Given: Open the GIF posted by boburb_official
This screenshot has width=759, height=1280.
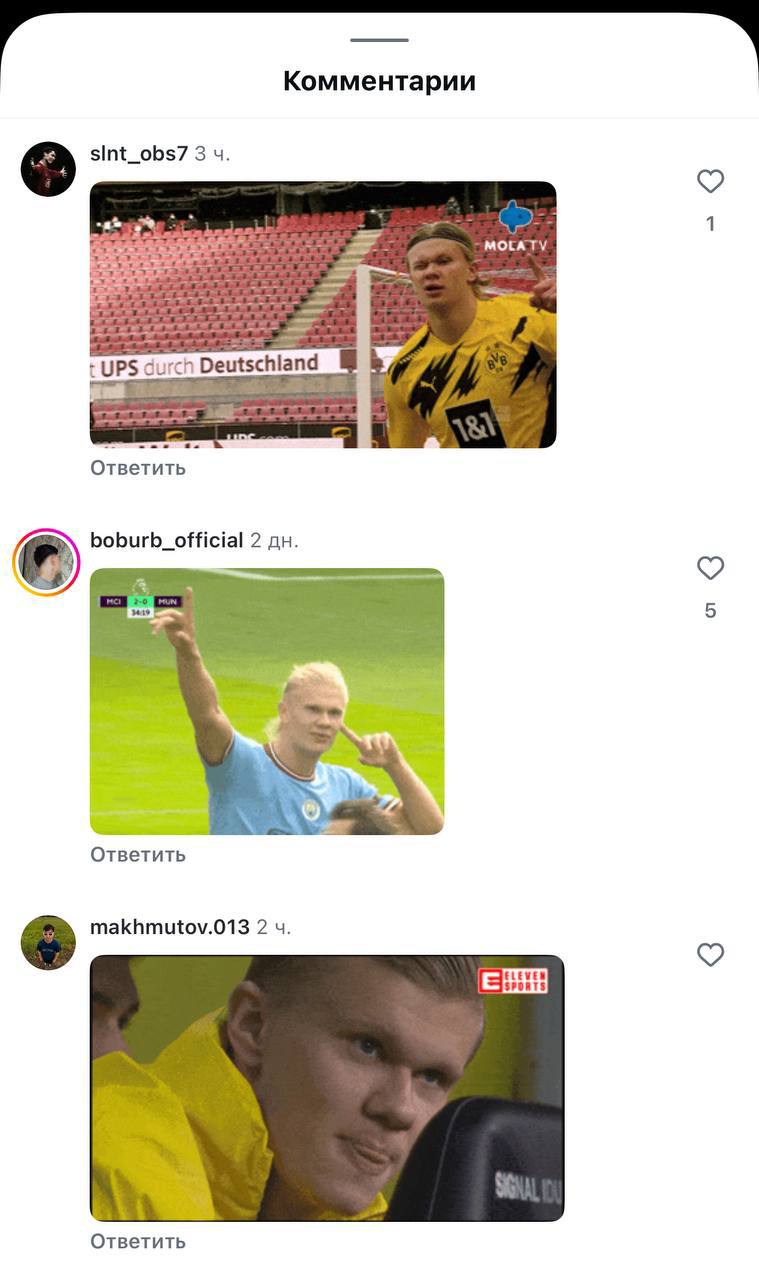Looking at the screenshot, I should (267, 701).
